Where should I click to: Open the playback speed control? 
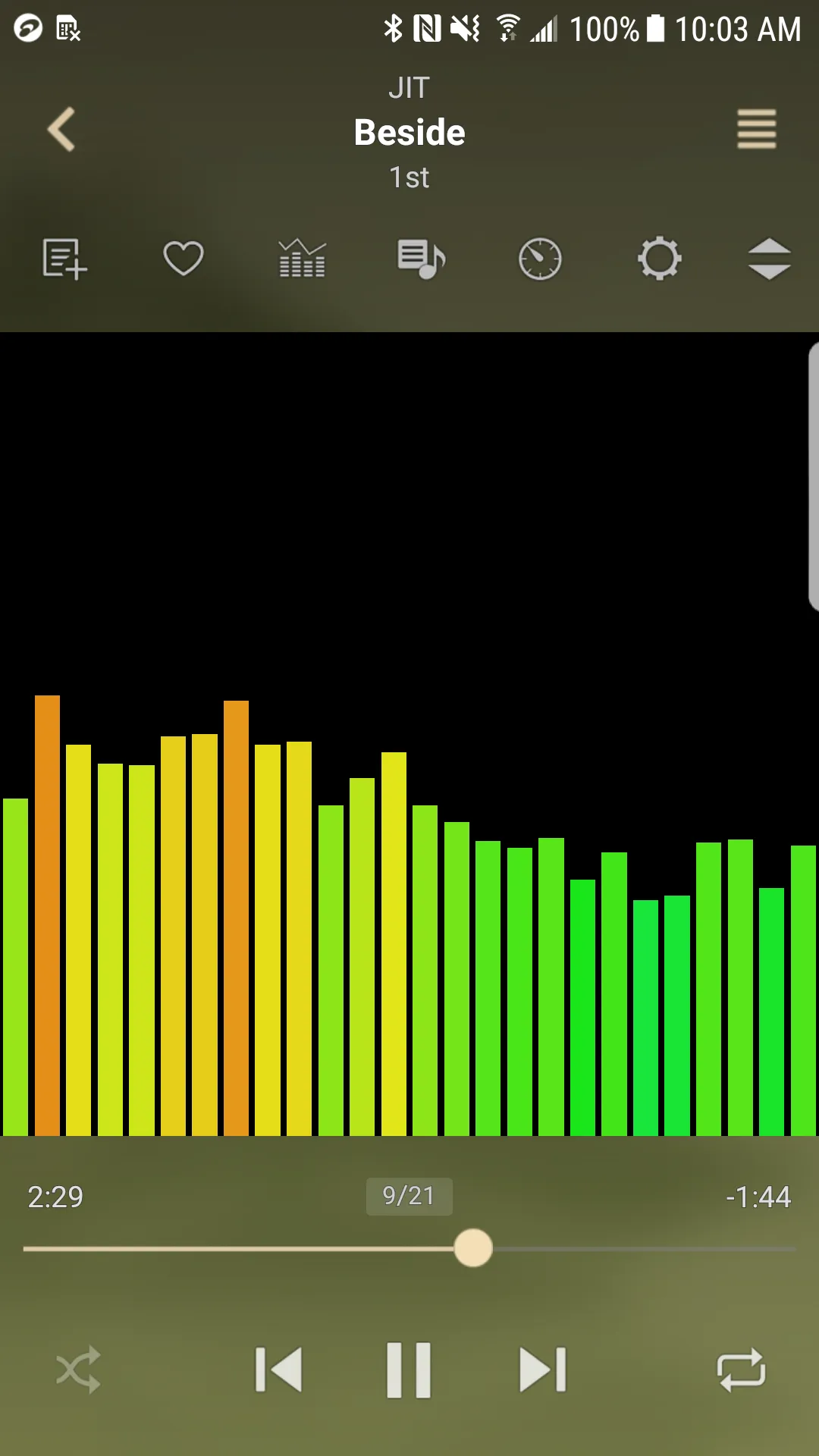pos(540,259)
